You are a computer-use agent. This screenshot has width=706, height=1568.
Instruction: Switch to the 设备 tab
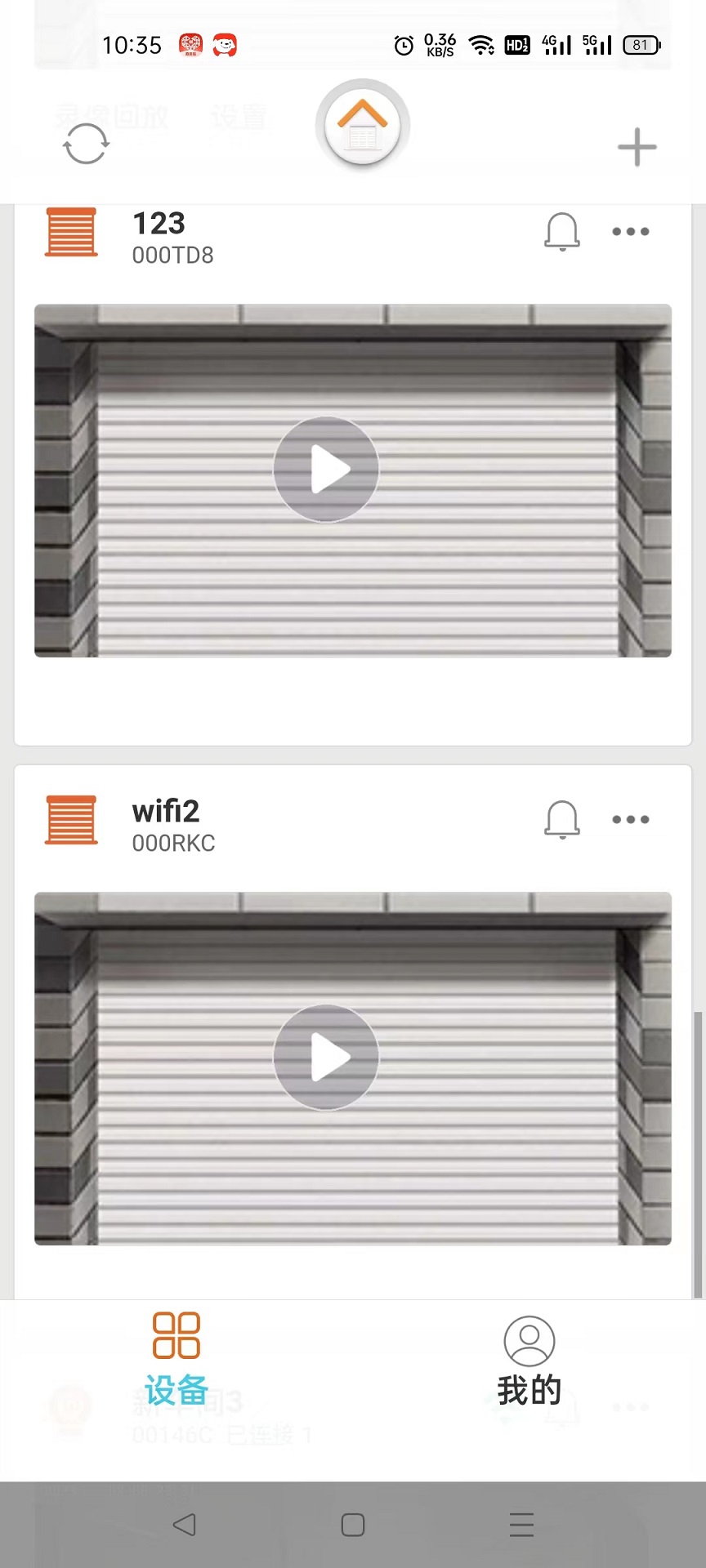(176, 1356)
